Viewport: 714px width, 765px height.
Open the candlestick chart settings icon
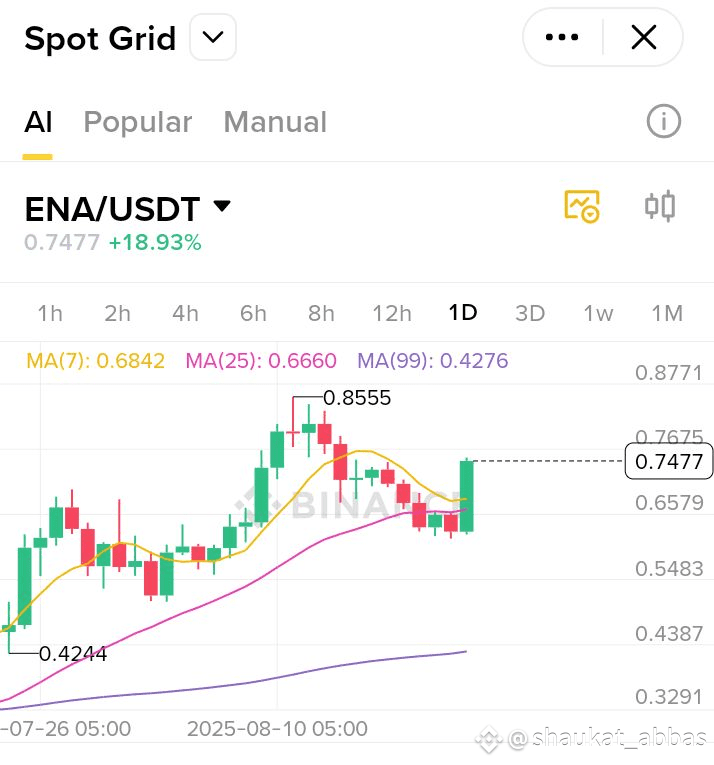click(660, 206)
